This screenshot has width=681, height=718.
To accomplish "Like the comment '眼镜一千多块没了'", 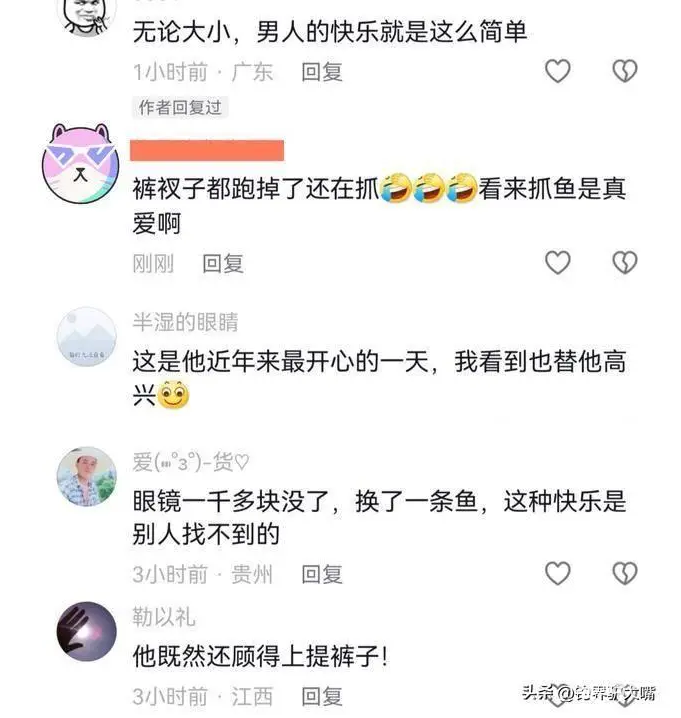I will (557, 573).
